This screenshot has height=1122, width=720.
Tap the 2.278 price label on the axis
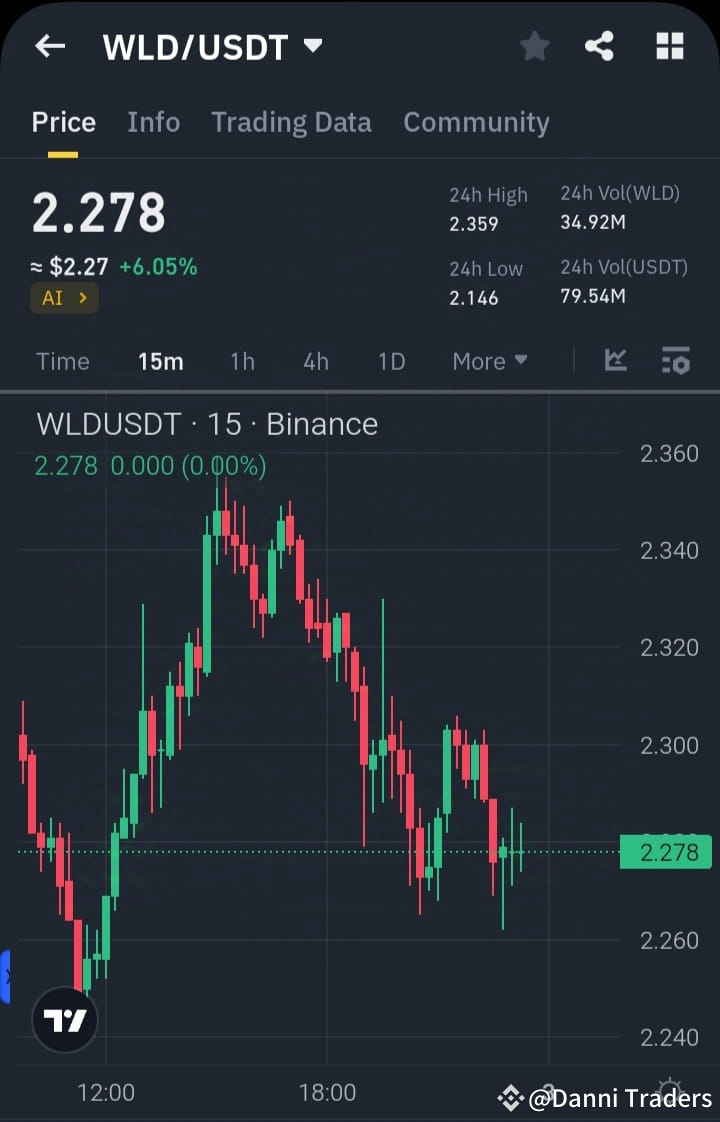coord(666,852)
